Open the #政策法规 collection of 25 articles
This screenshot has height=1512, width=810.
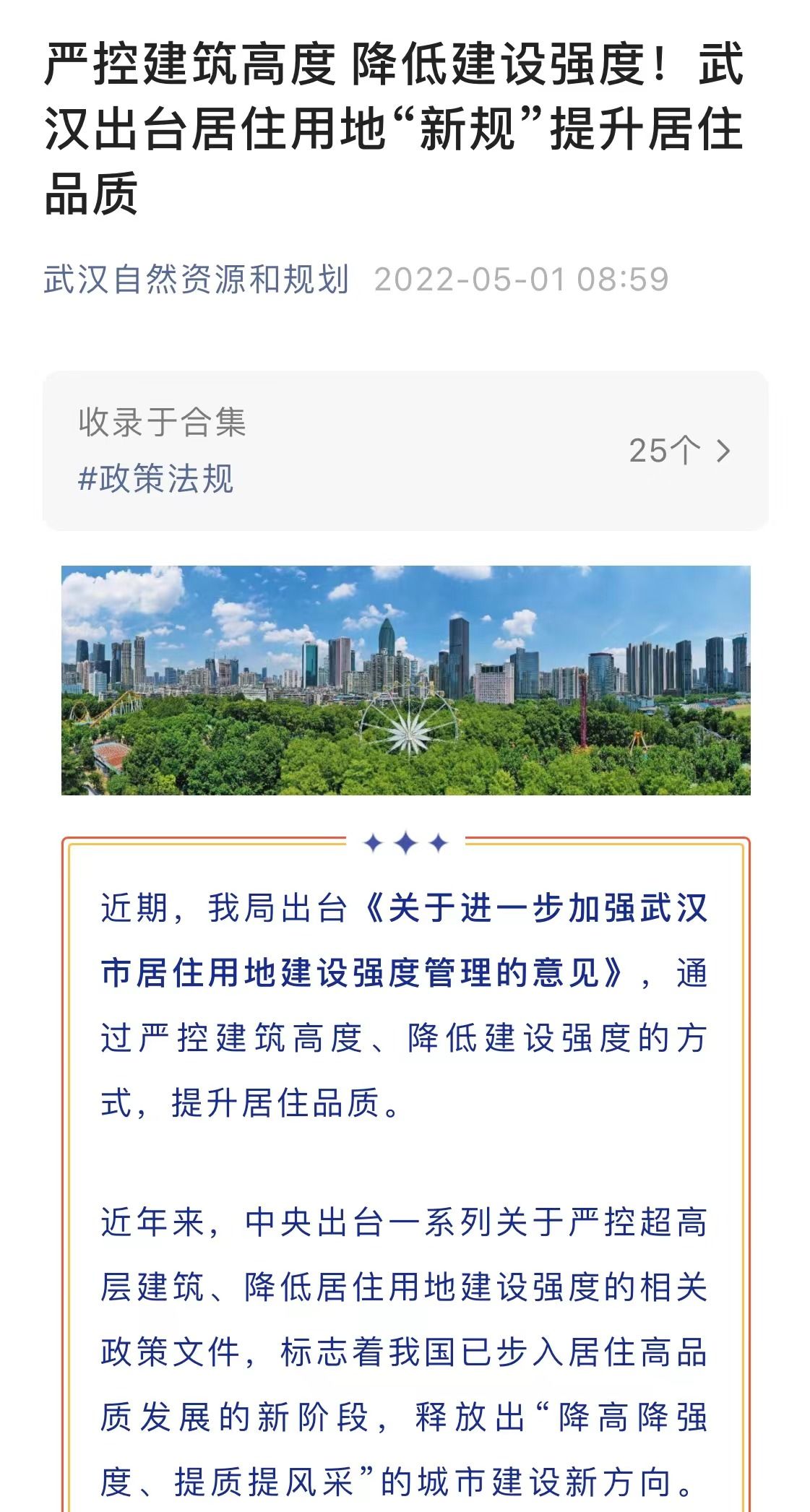point(405,451)
